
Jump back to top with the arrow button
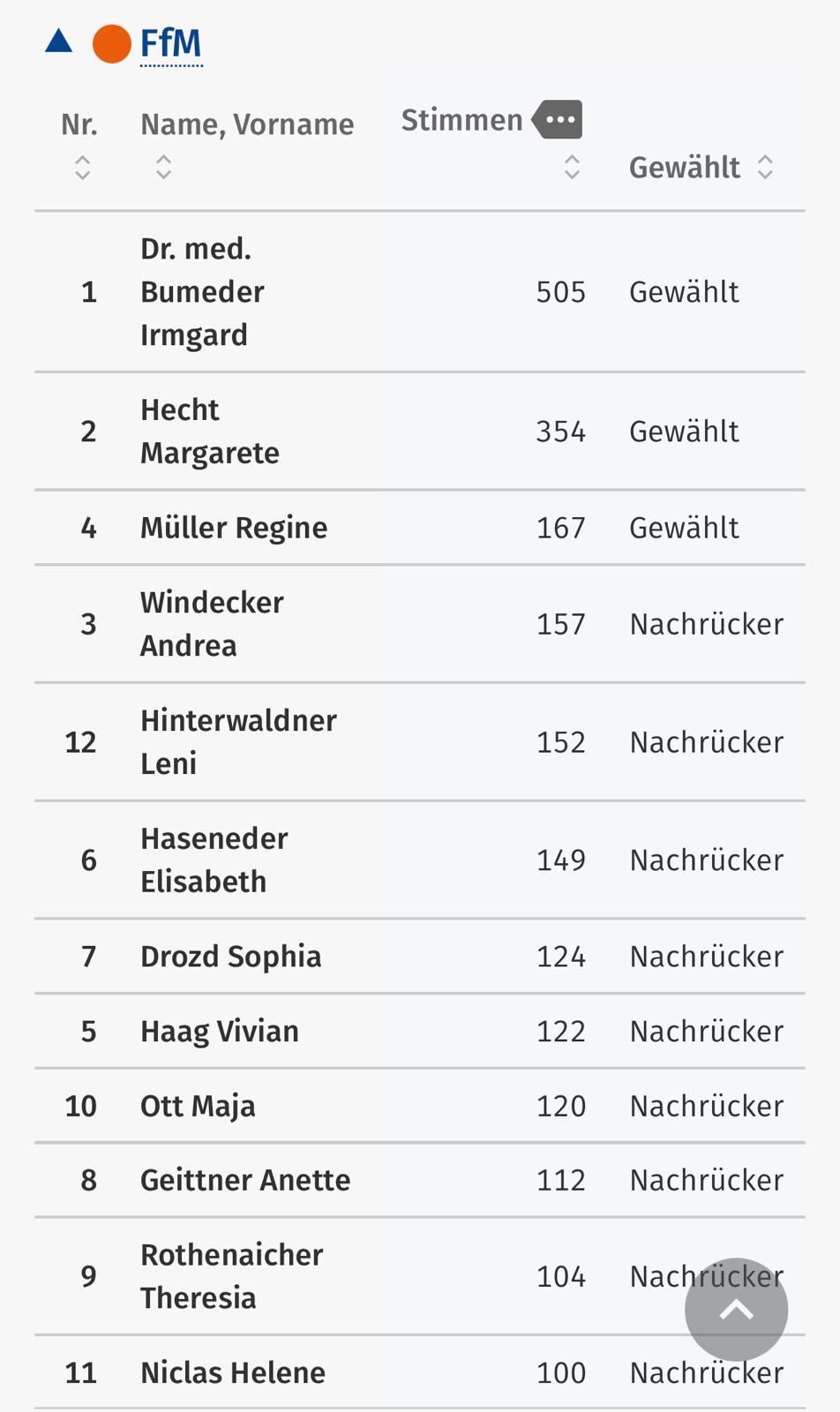[736, 1309]
